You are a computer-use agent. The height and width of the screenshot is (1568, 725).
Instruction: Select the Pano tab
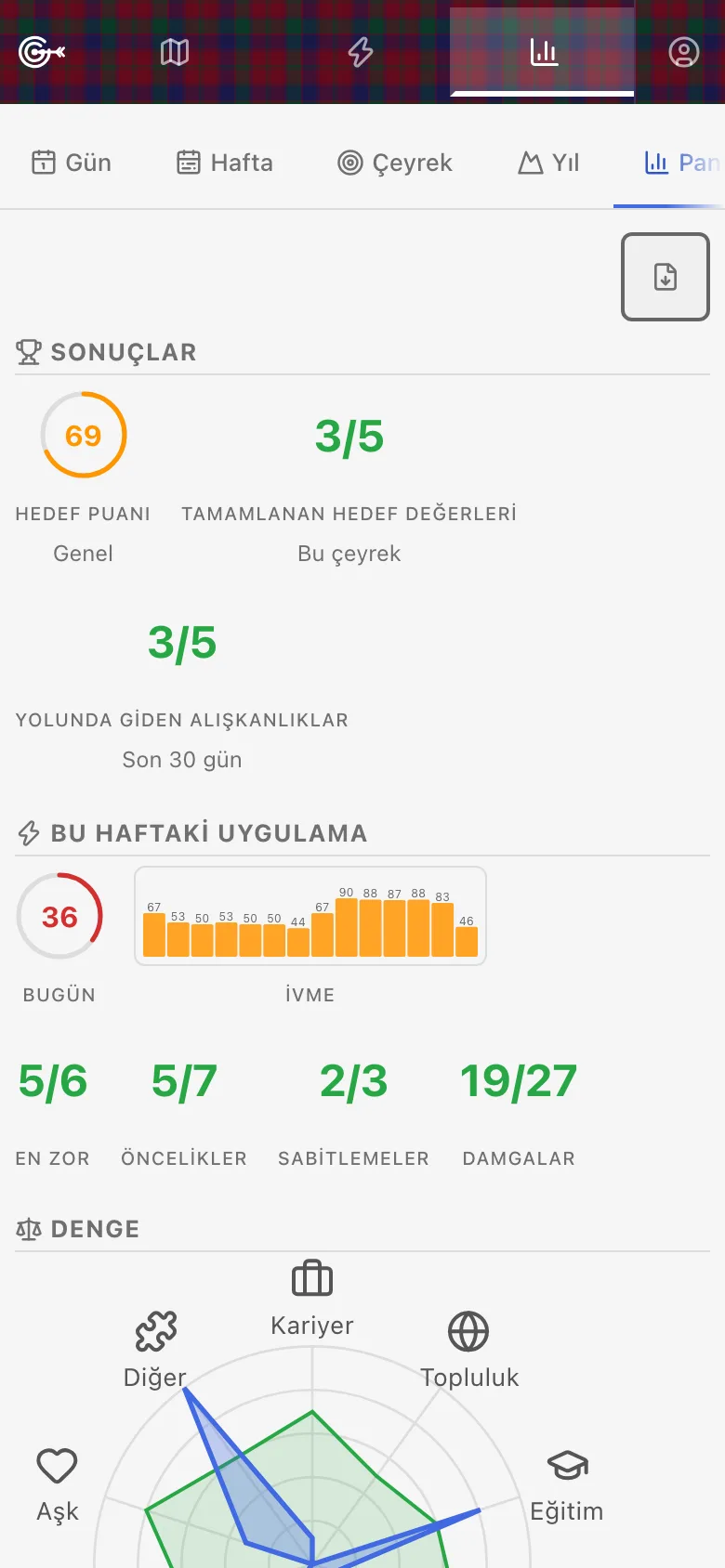pyautogui.click(x=683, y=163)
